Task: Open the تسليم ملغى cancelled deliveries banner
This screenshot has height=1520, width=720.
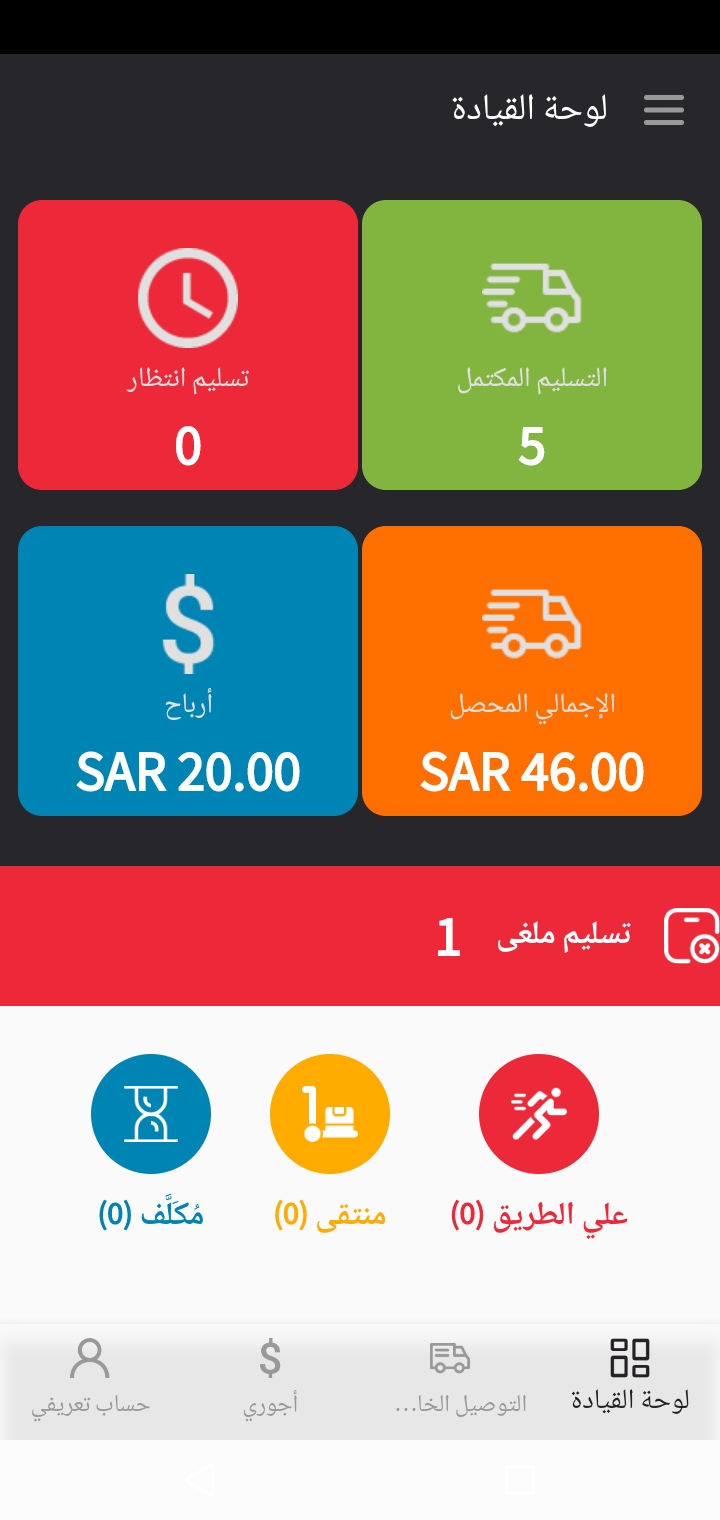Action: (x=360, y=936)
